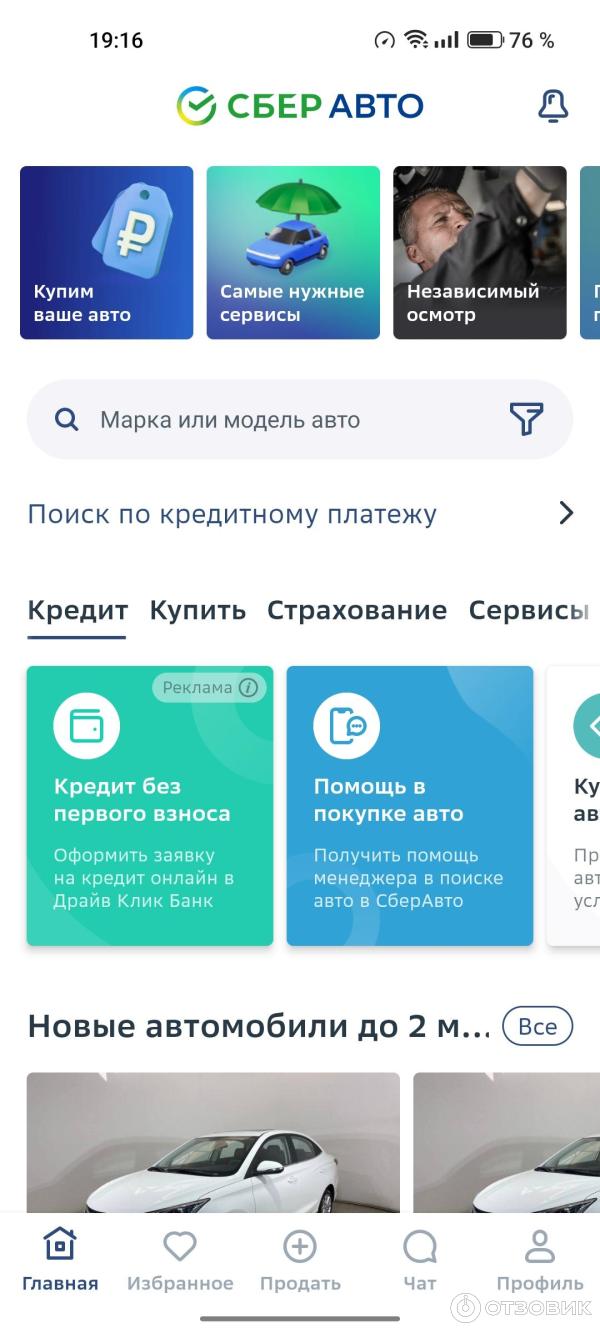
Task: Show all new cars with Все button
Action: pyautogui.click(x=537, y=1027)
